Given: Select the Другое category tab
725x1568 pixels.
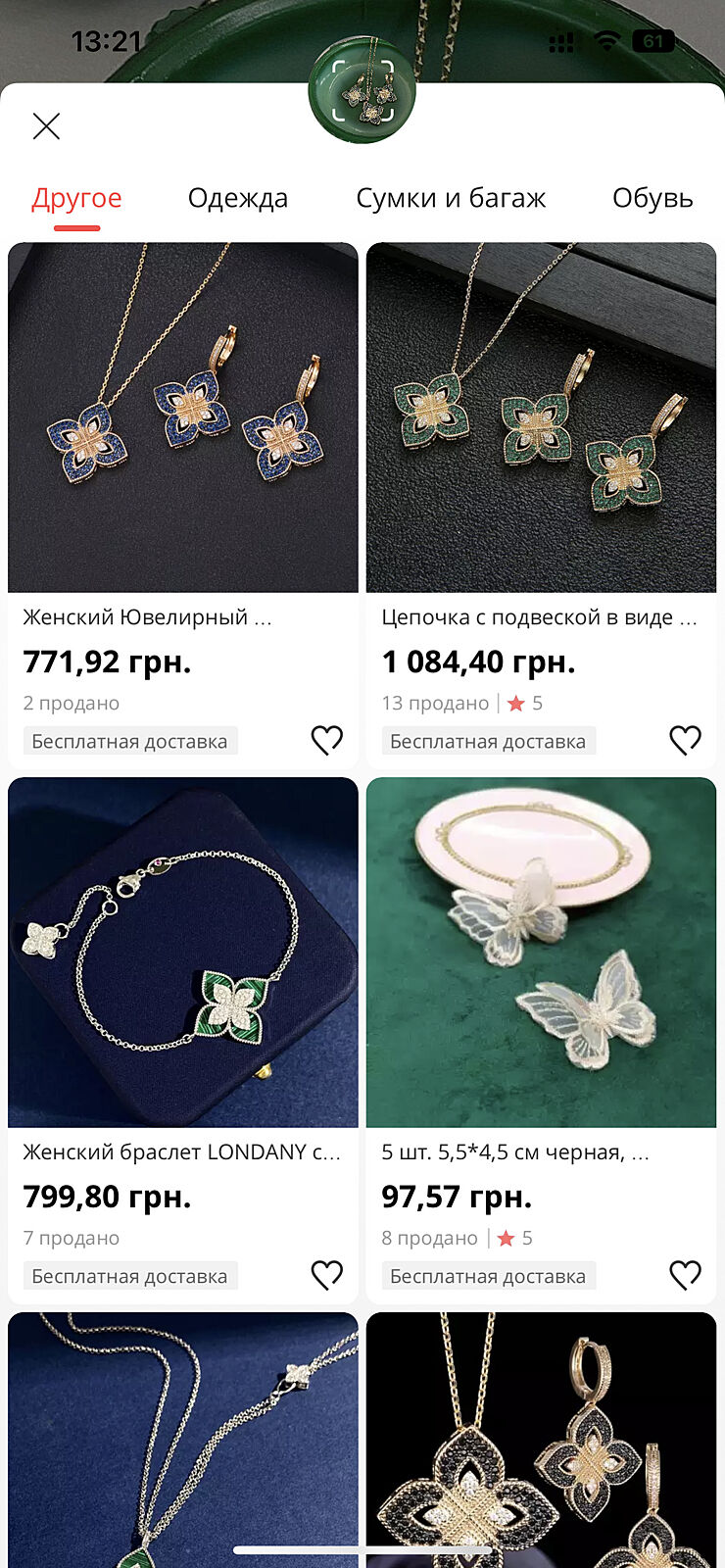Looking at the screenshot, I should click(76, 199).
